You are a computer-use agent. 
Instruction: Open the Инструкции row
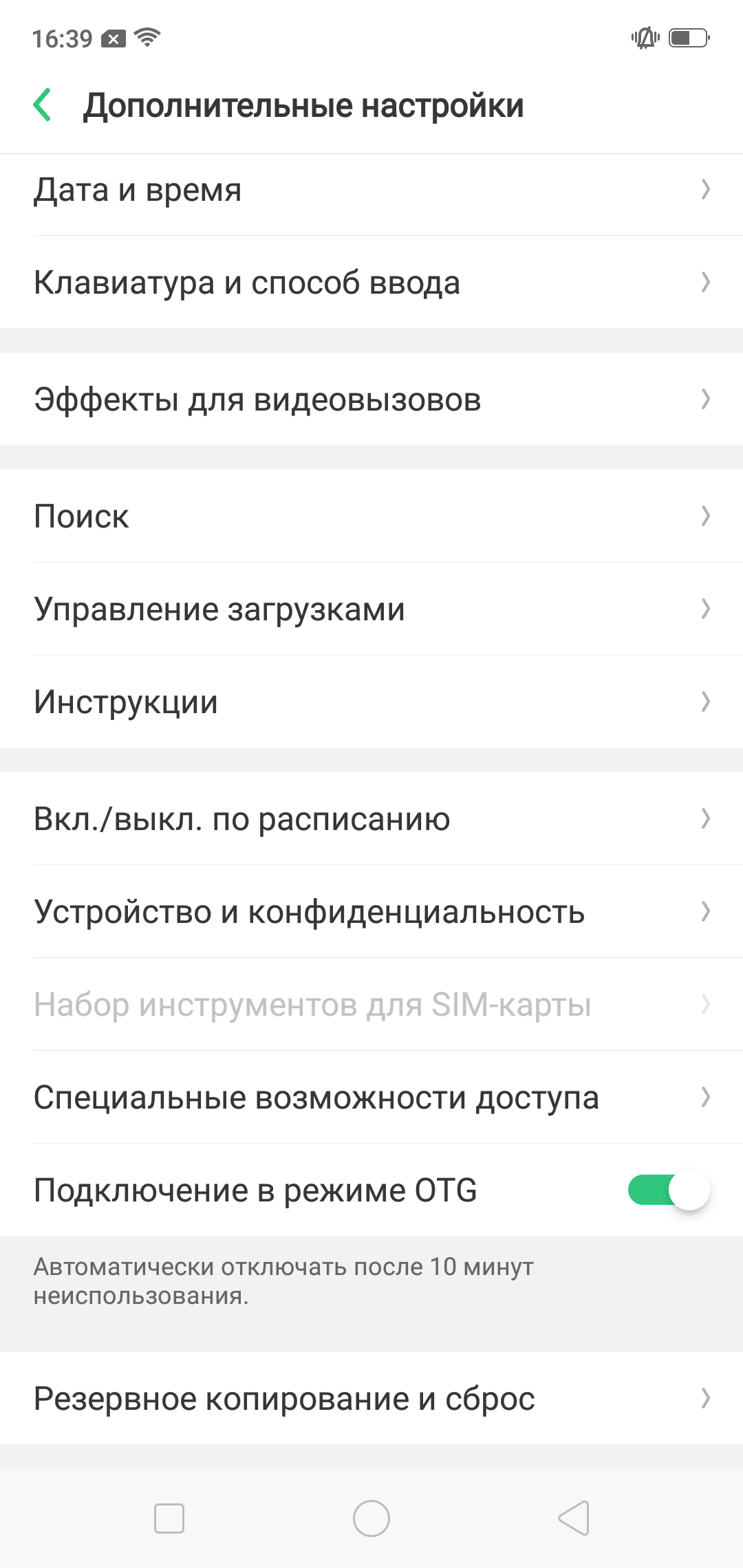tap(371, 701)
